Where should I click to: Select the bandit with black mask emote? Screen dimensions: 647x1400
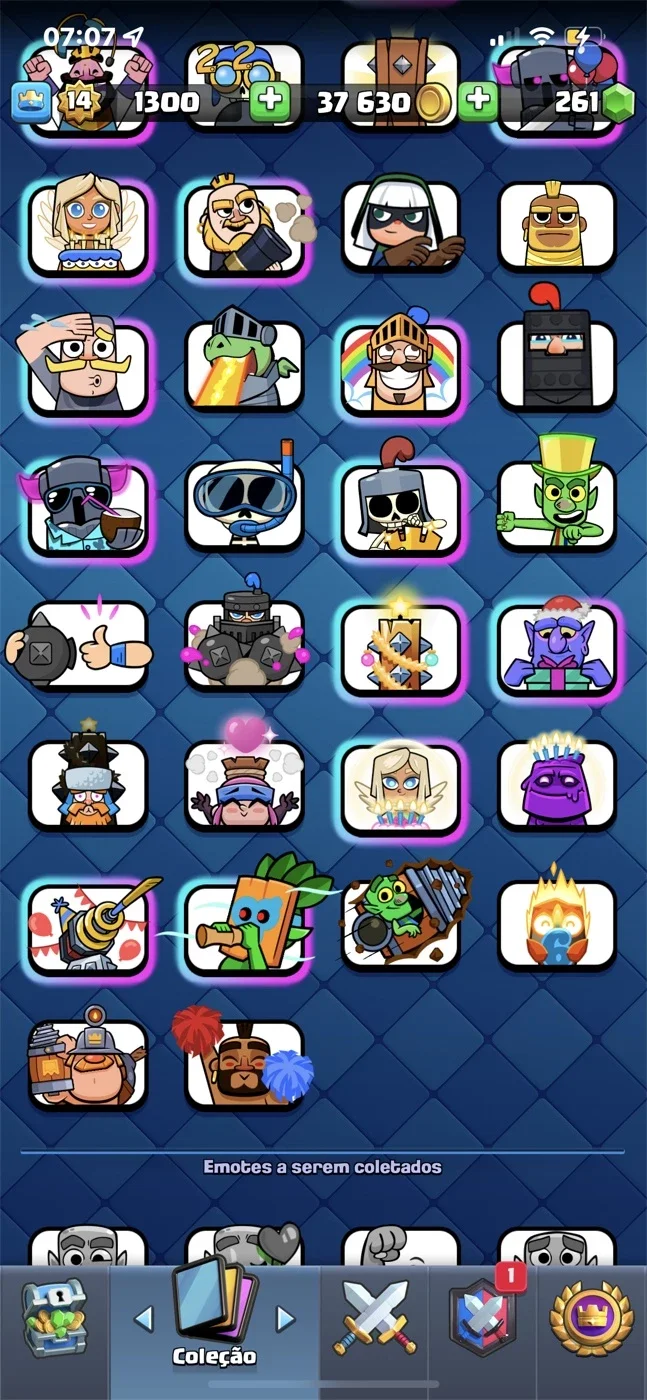[401, 226]
